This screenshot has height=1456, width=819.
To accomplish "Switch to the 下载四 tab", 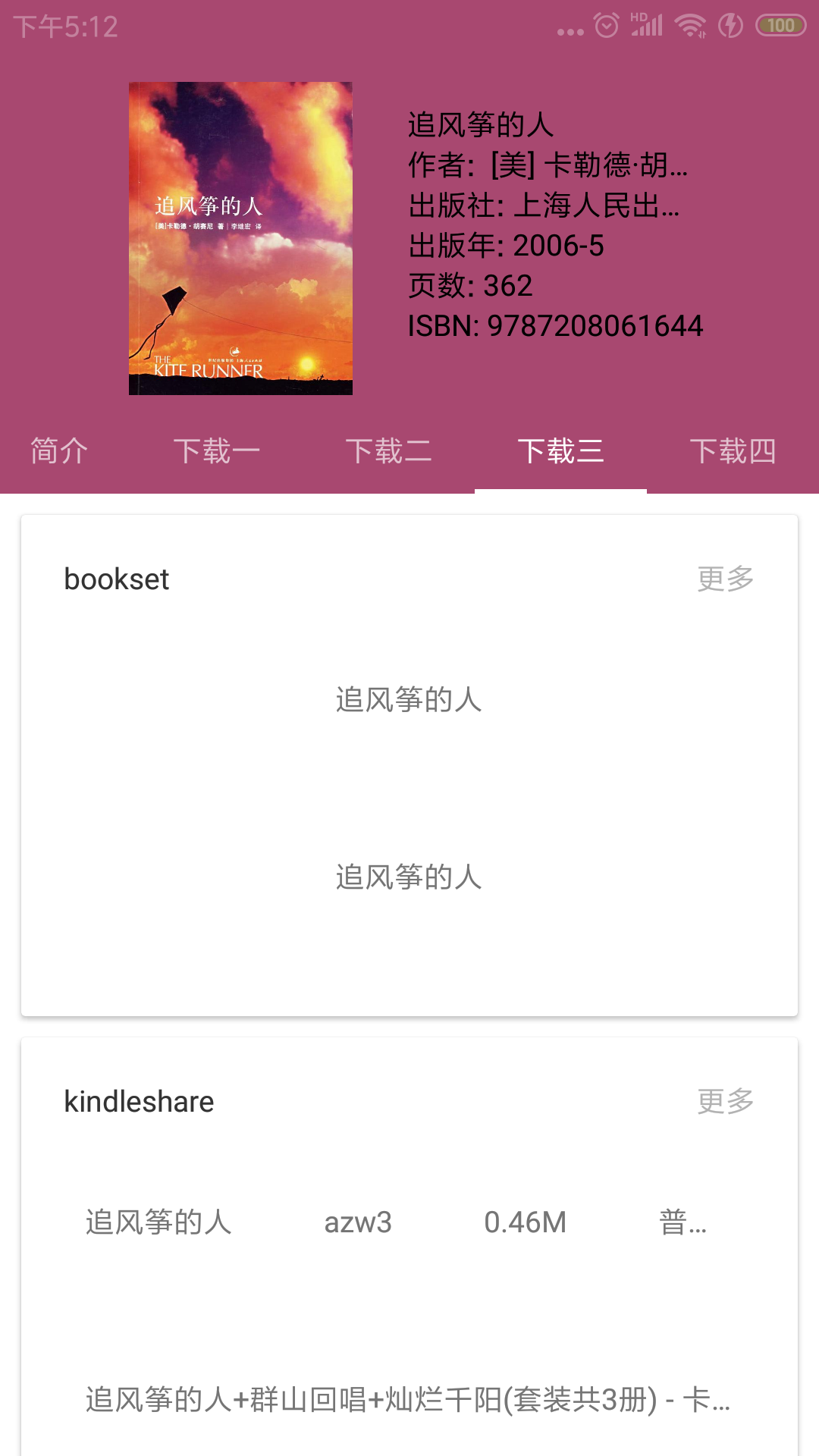I will [733, 451].
